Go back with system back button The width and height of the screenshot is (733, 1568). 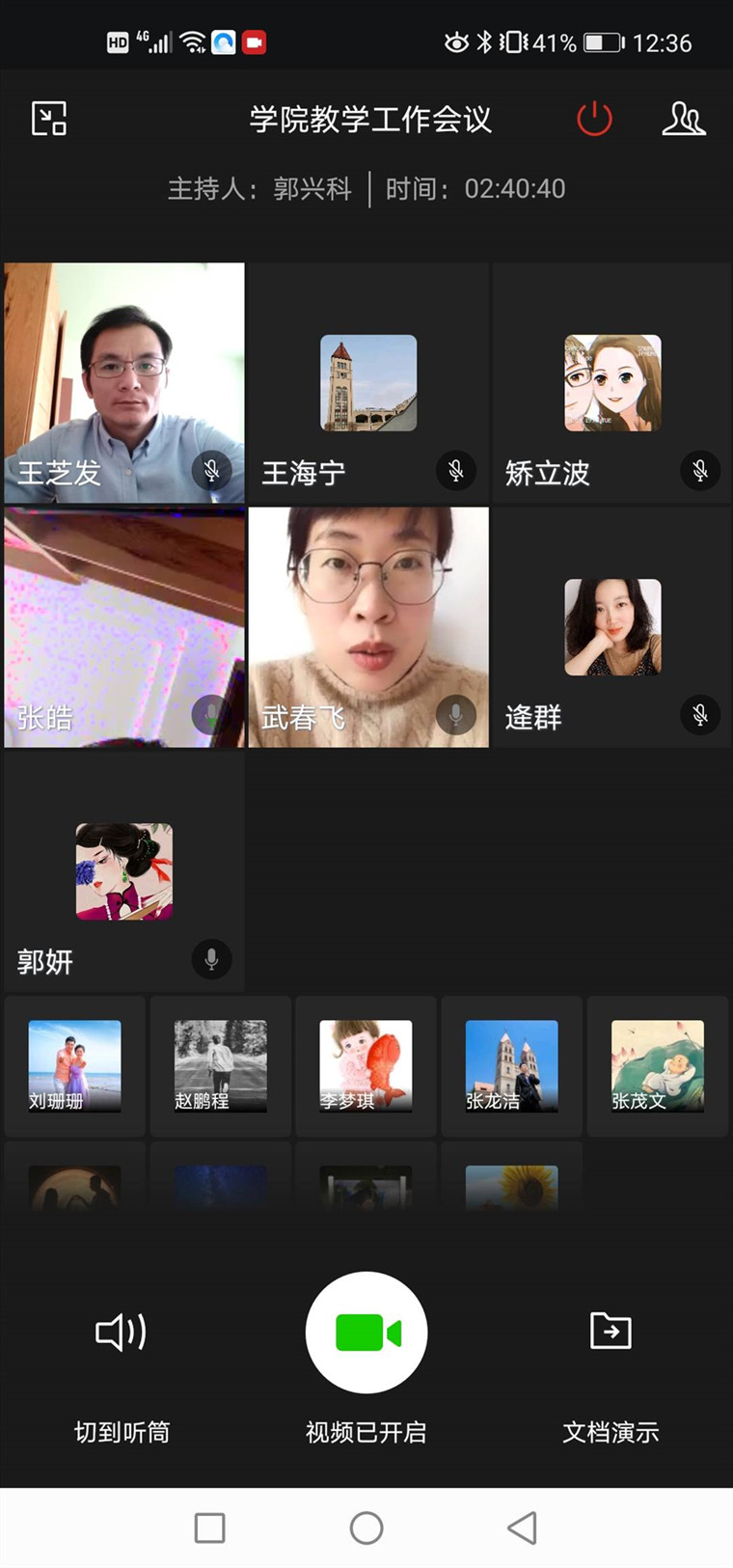522,1527
